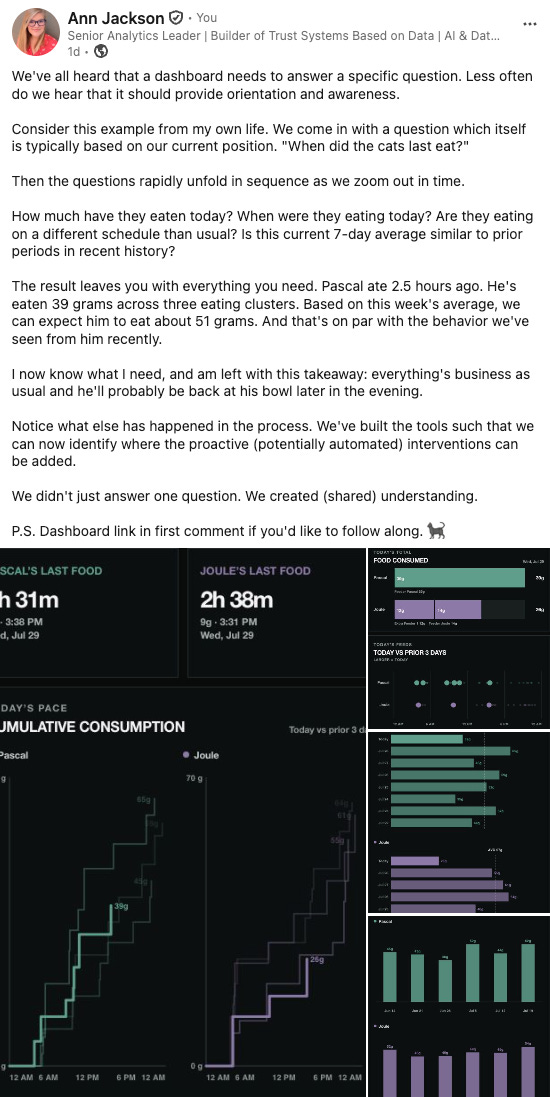View the vertical bar chart image
550x1097 pixels.
(458, 1006)
